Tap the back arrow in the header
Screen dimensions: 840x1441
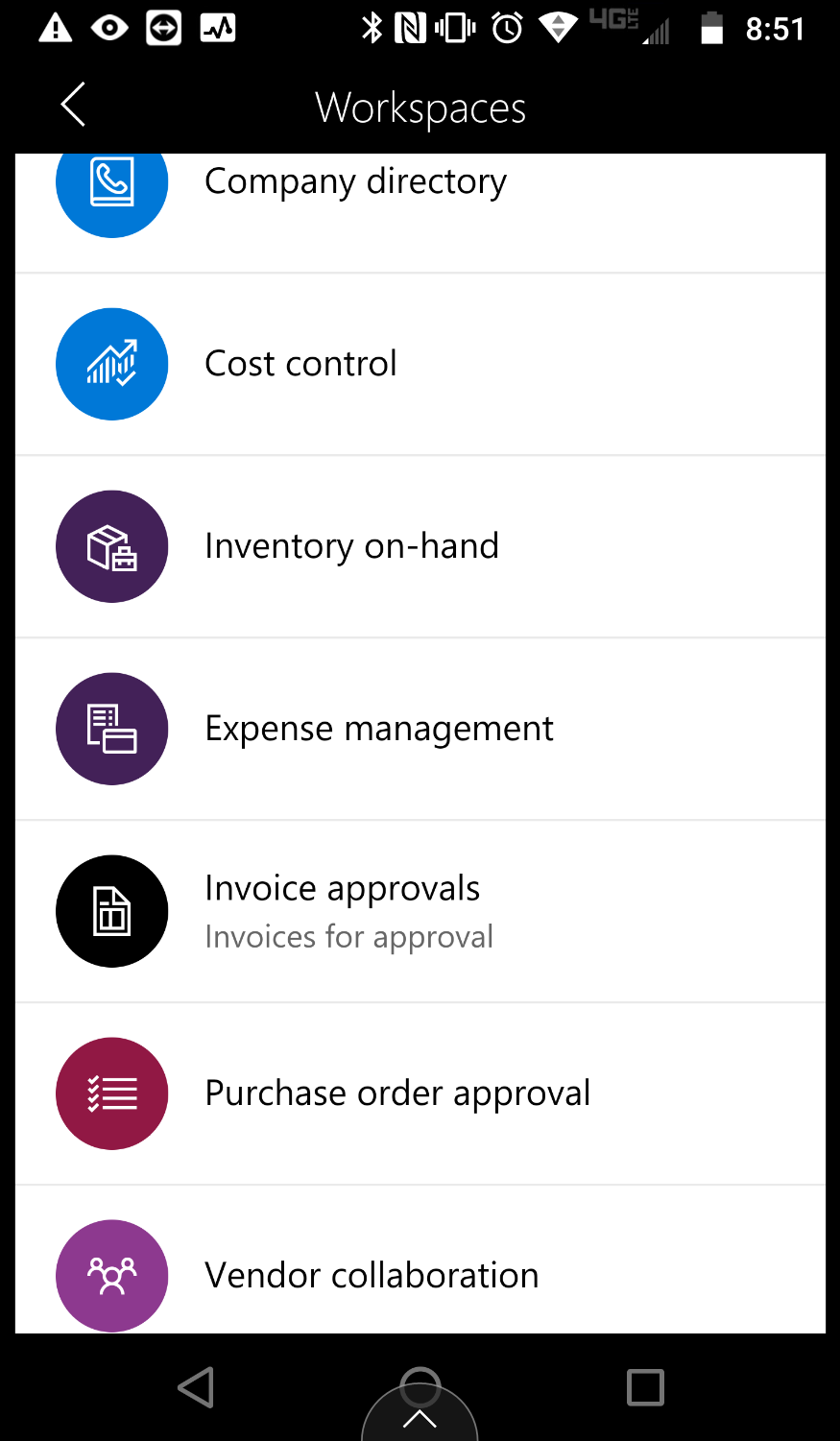point(71,105)
